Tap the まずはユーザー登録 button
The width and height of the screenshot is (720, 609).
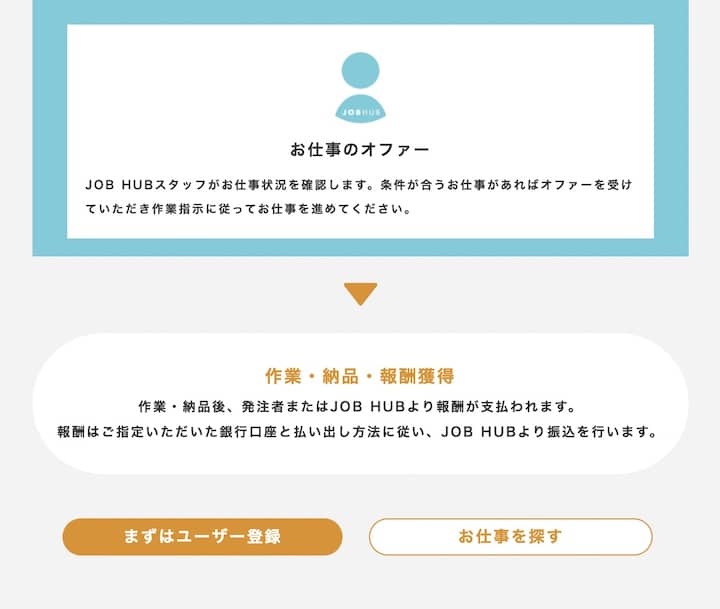202,536
